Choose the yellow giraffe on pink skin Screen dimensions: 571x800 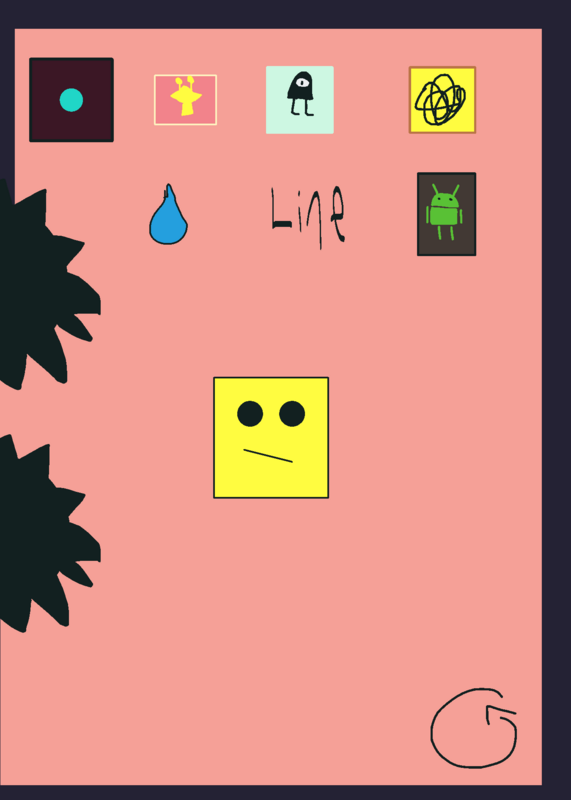click(185, 100)
